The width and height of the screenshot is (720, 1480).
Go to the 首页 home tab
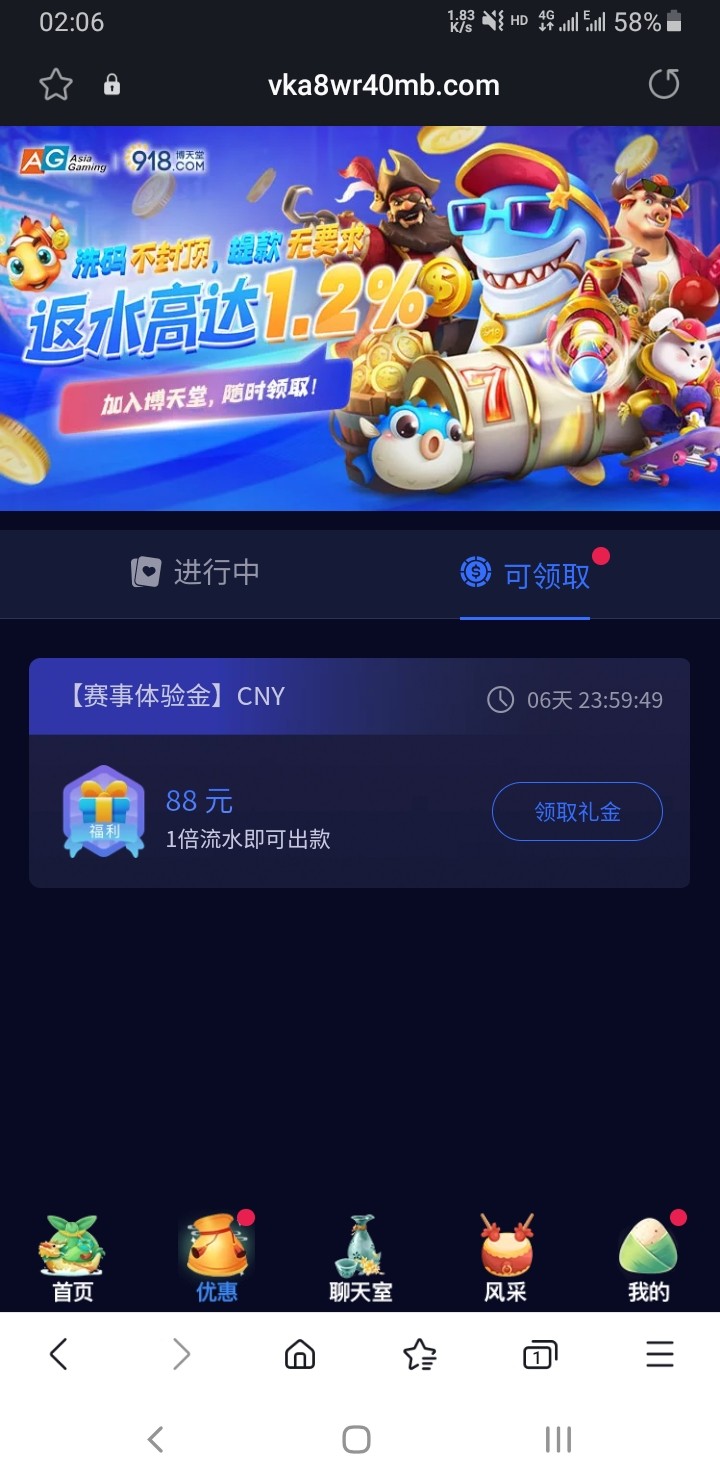point(72,1260)
